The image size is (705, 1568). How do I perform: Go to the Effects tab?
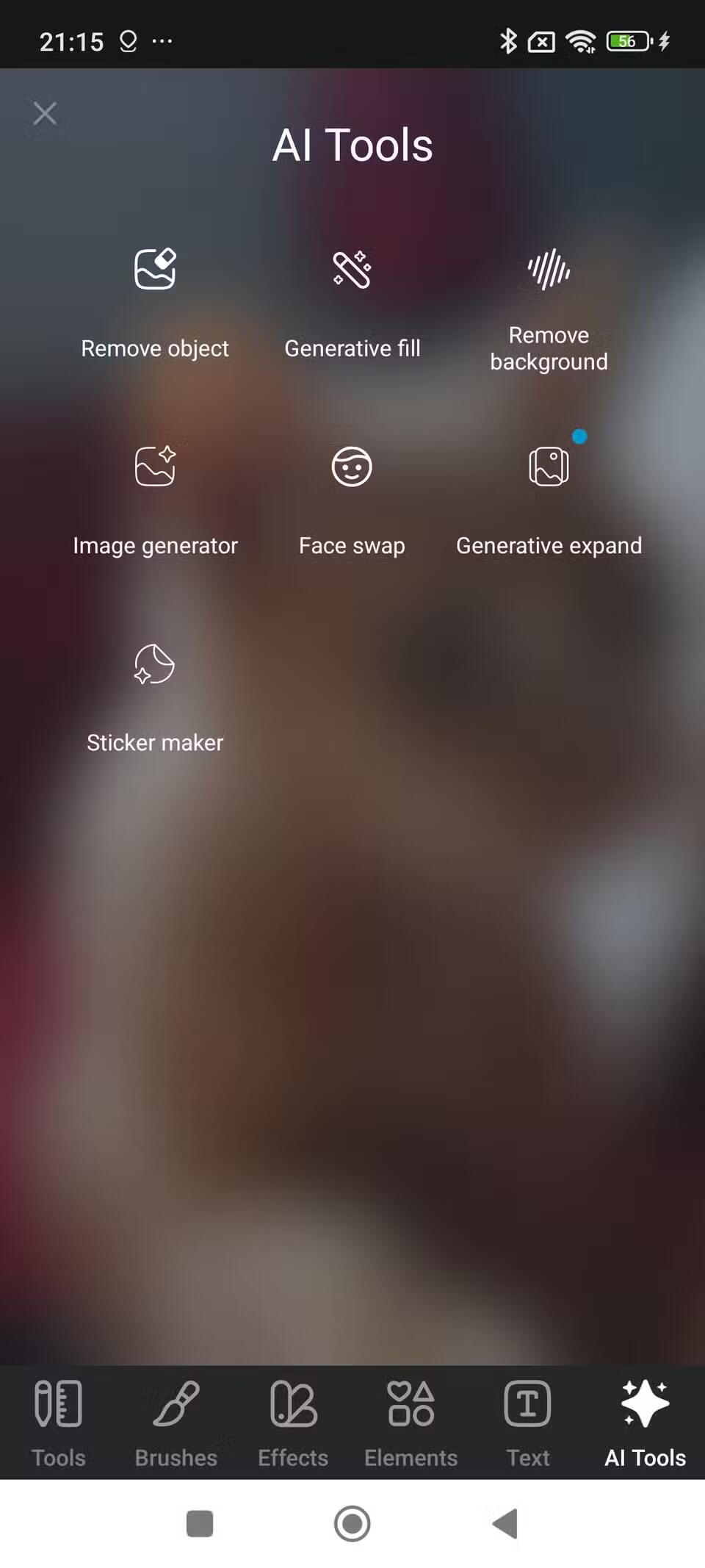coord(293,1423)
